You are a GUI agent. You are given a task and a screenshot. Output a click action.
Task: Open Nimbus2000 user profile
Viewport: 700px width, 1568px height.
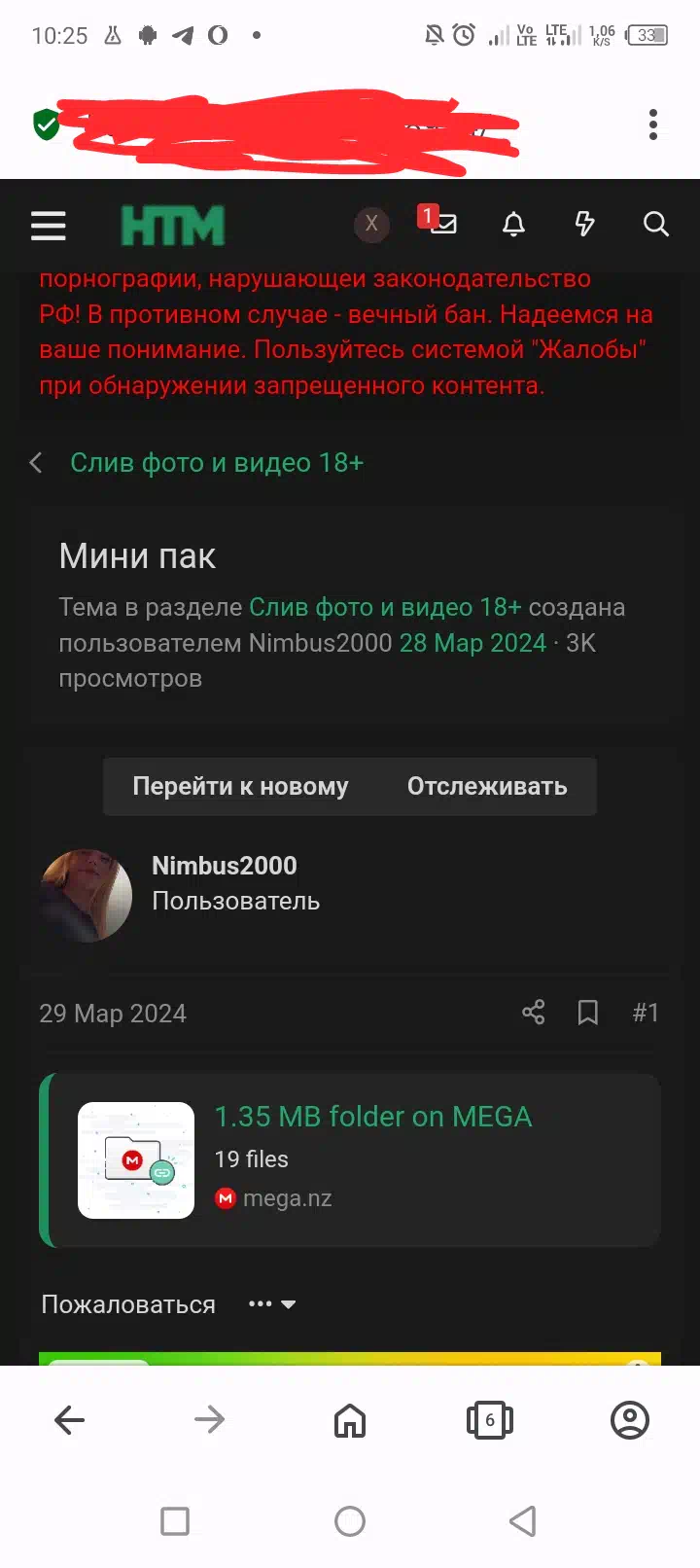click(225, 866)
